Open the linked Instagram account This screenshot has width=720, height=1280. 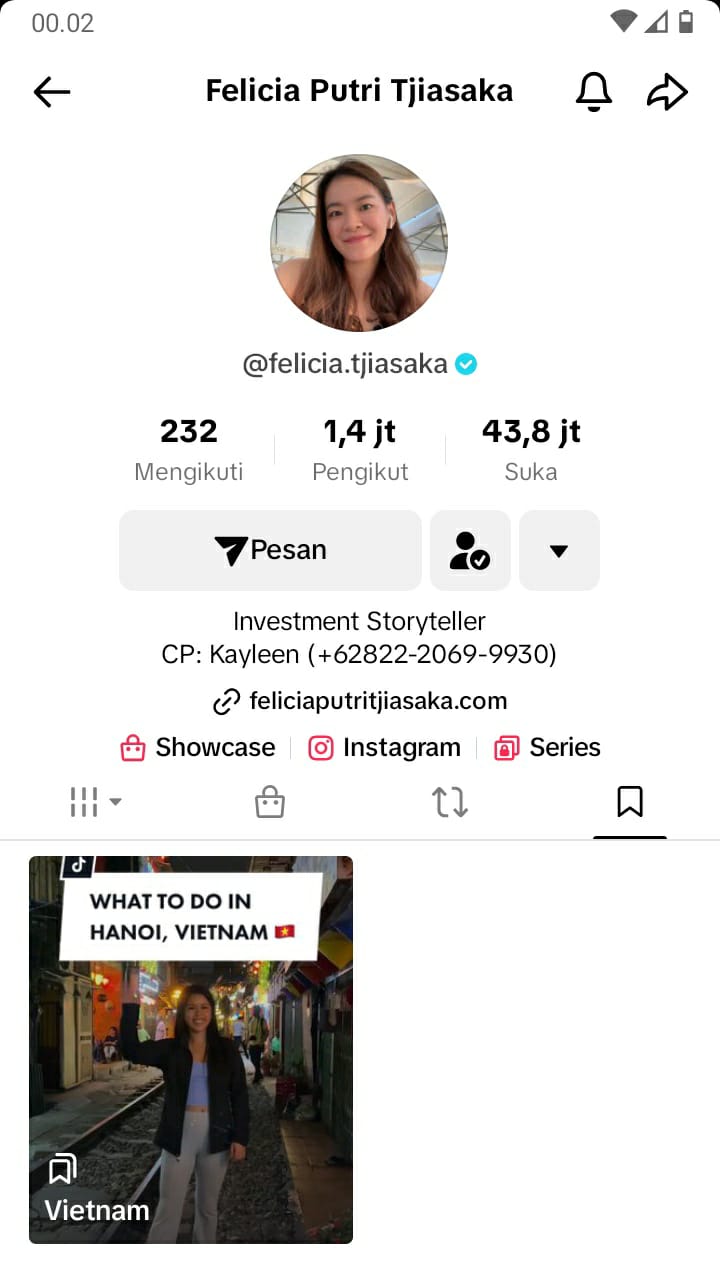pyautogui.click(x=384, y=747)
